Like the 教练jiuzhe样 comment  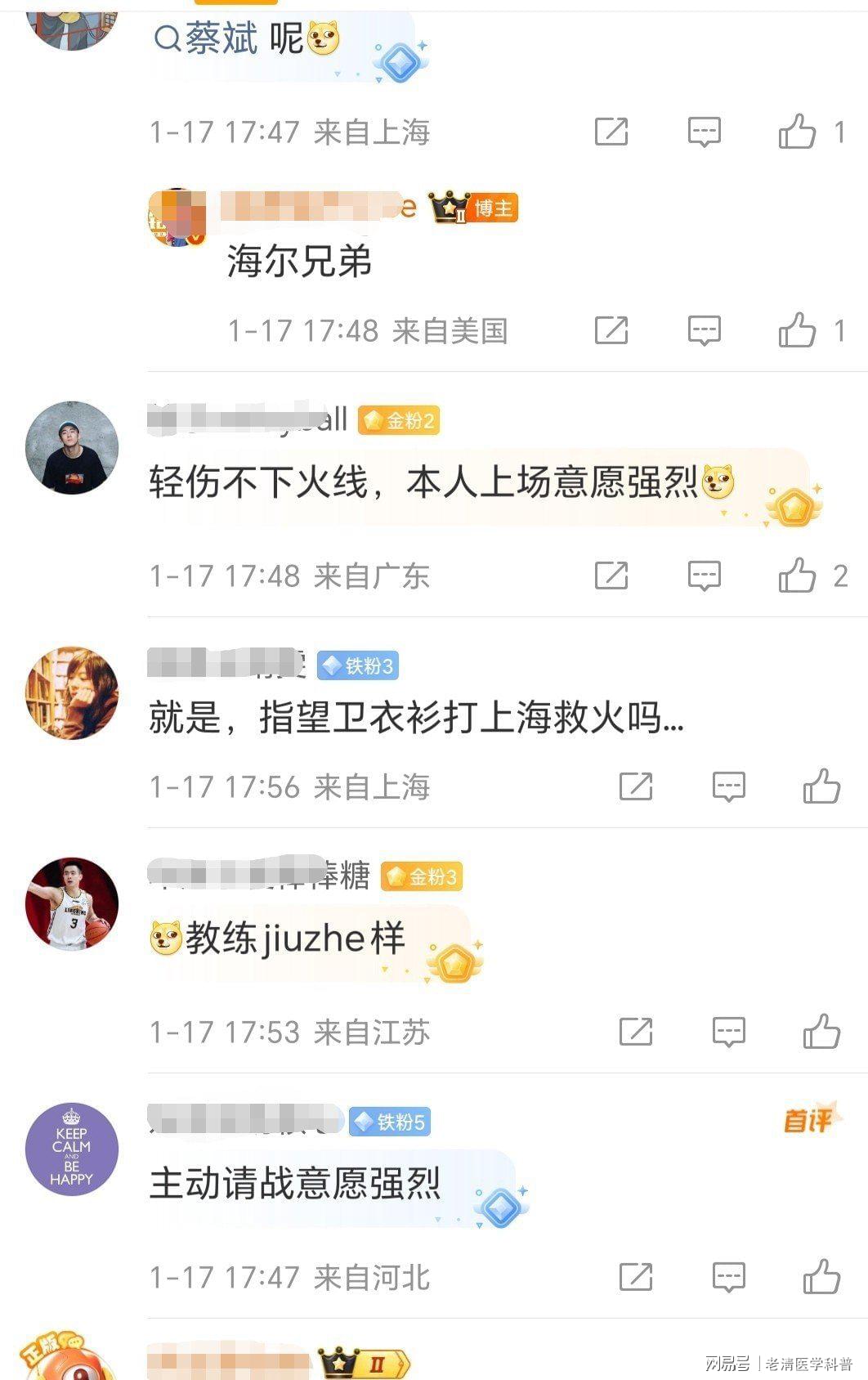point(821,1031)
